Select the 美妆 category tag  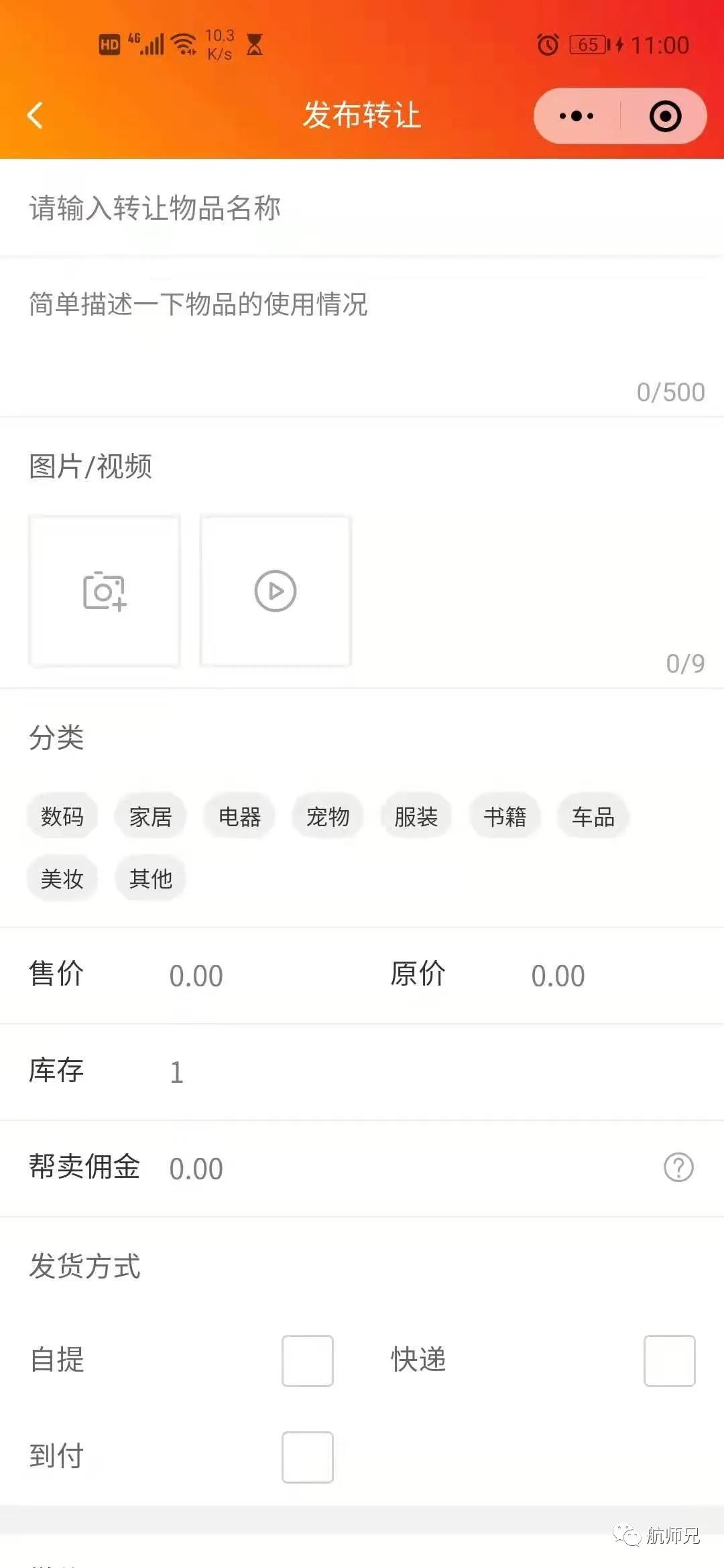[x=61, y=878]
